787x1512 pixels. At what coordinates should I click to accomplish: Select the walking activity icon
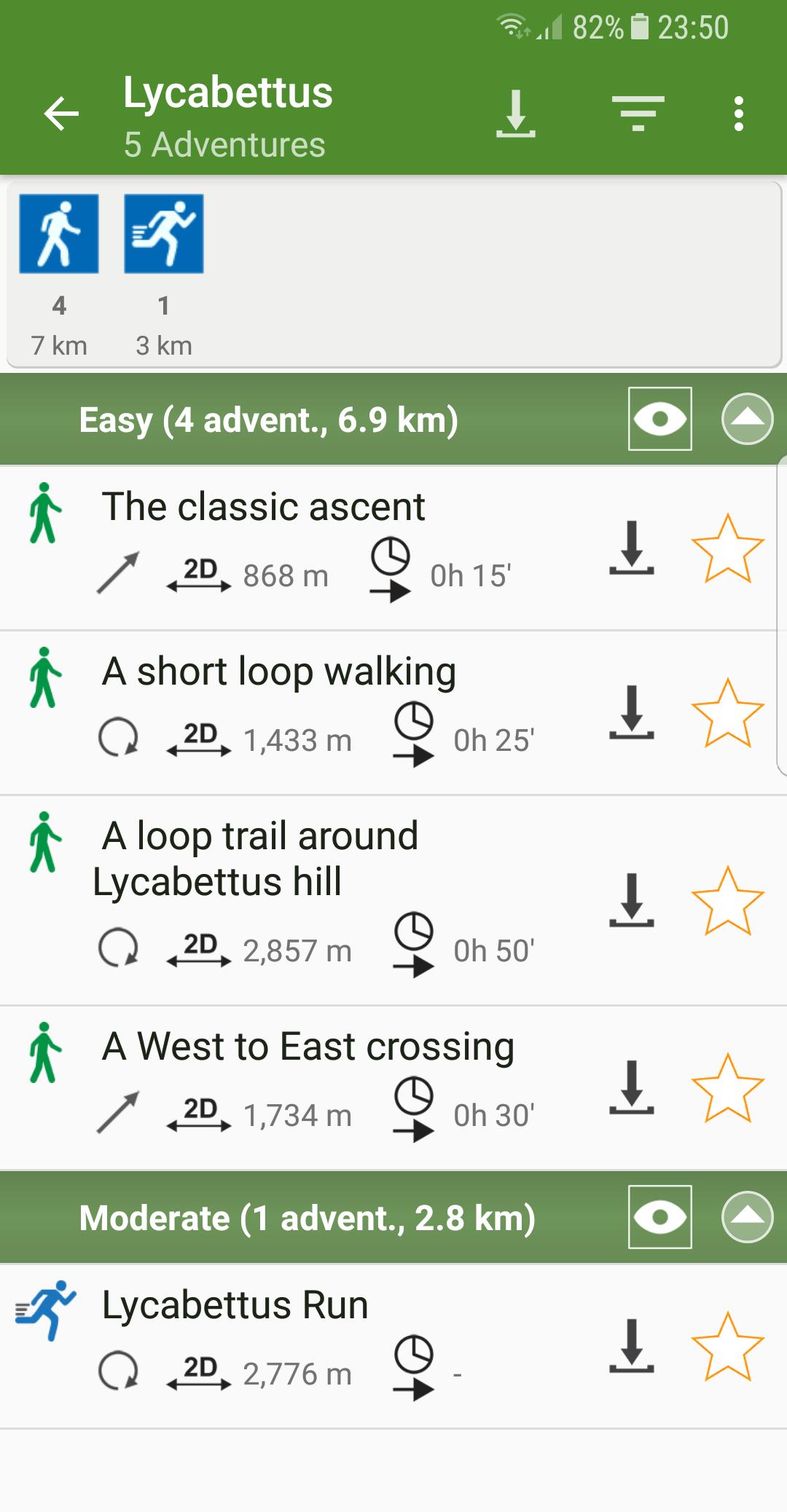coord(60,233)
